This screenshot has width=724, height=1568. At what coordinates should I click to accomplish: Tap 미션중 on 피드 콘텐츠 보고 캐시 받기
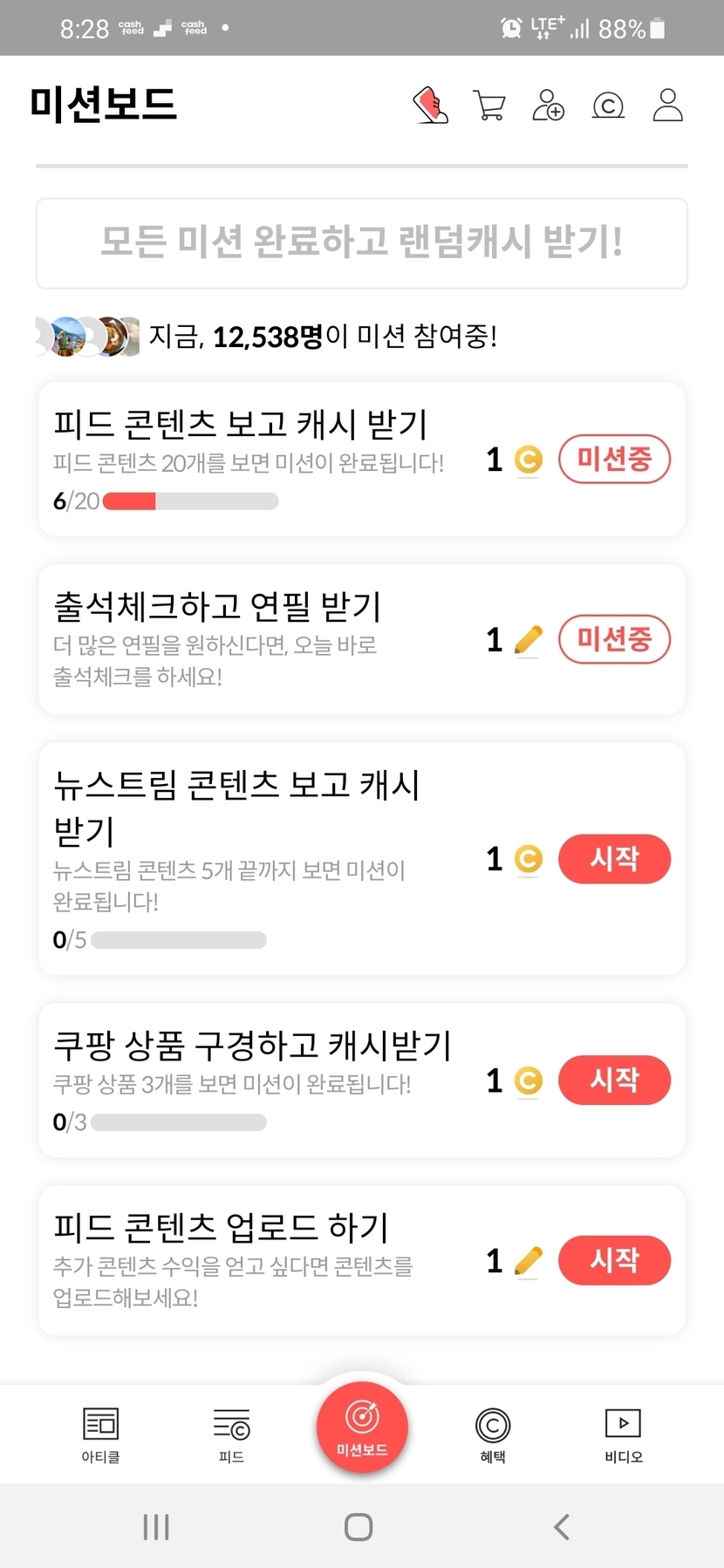pyautogui.click(x=614, y=459)
